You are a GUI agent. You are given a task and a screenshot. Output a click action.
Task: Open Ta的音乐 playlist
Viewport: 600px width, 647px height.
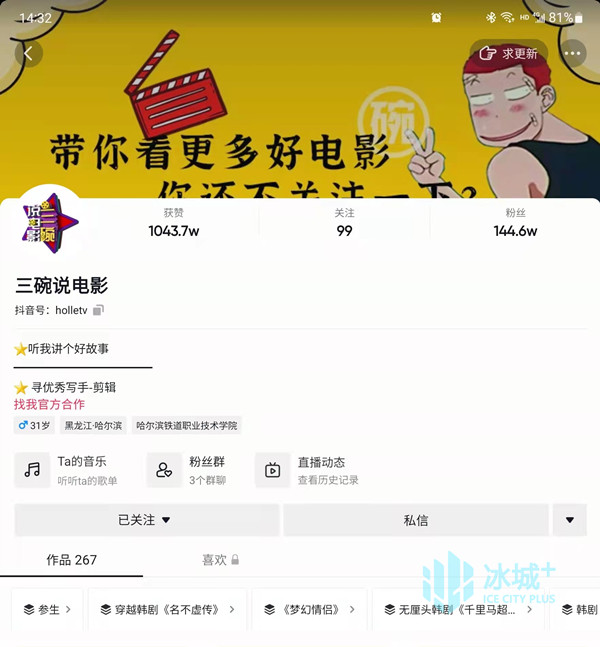[66, 470]
